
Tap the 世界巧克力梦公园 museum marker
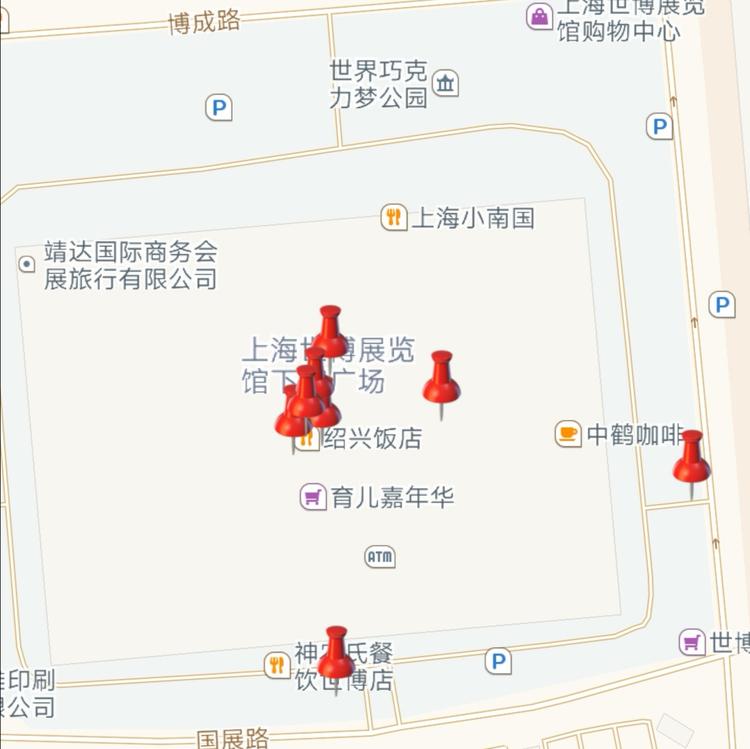446,83
